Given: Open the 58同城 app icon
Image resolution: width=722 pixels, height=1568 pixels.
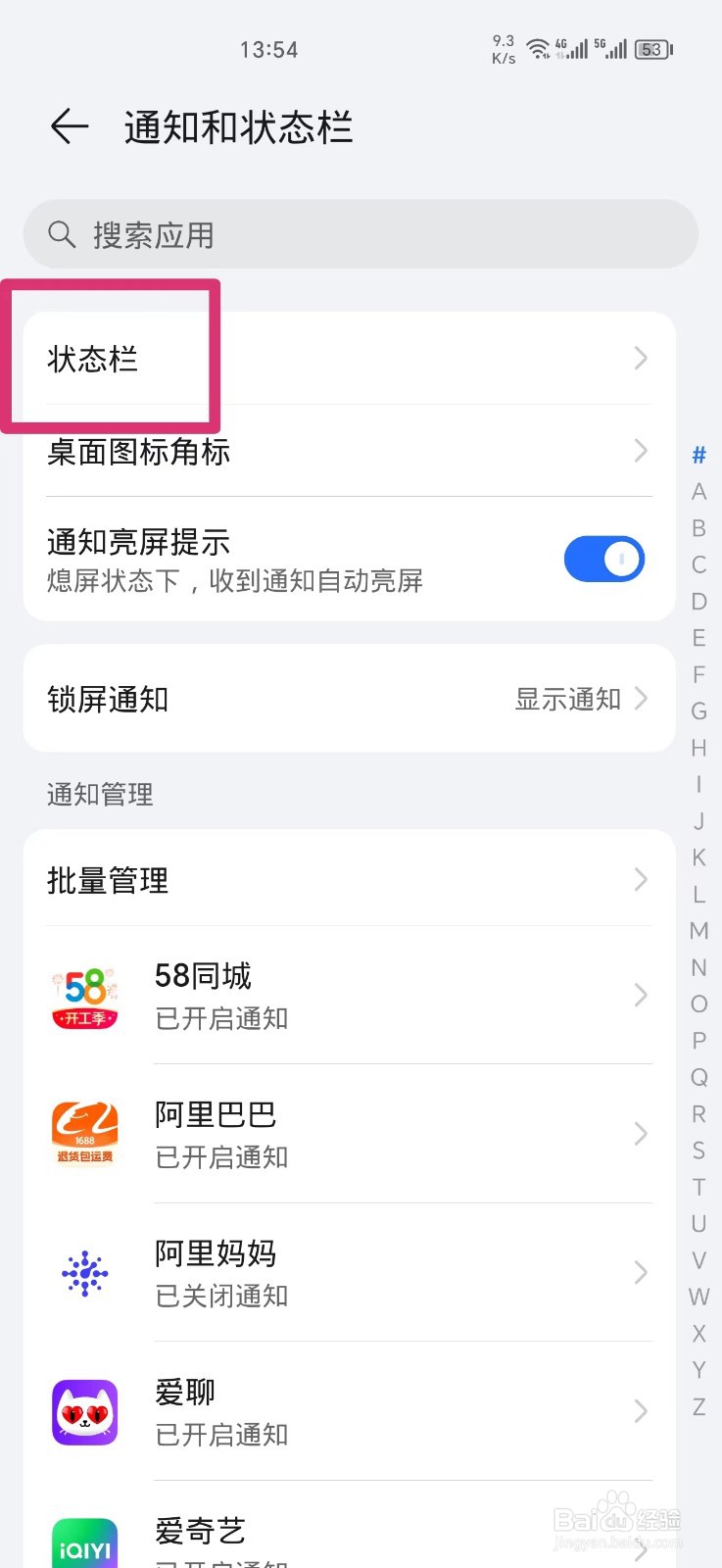Looking at the screenshot, I should [x=84, y=997].
